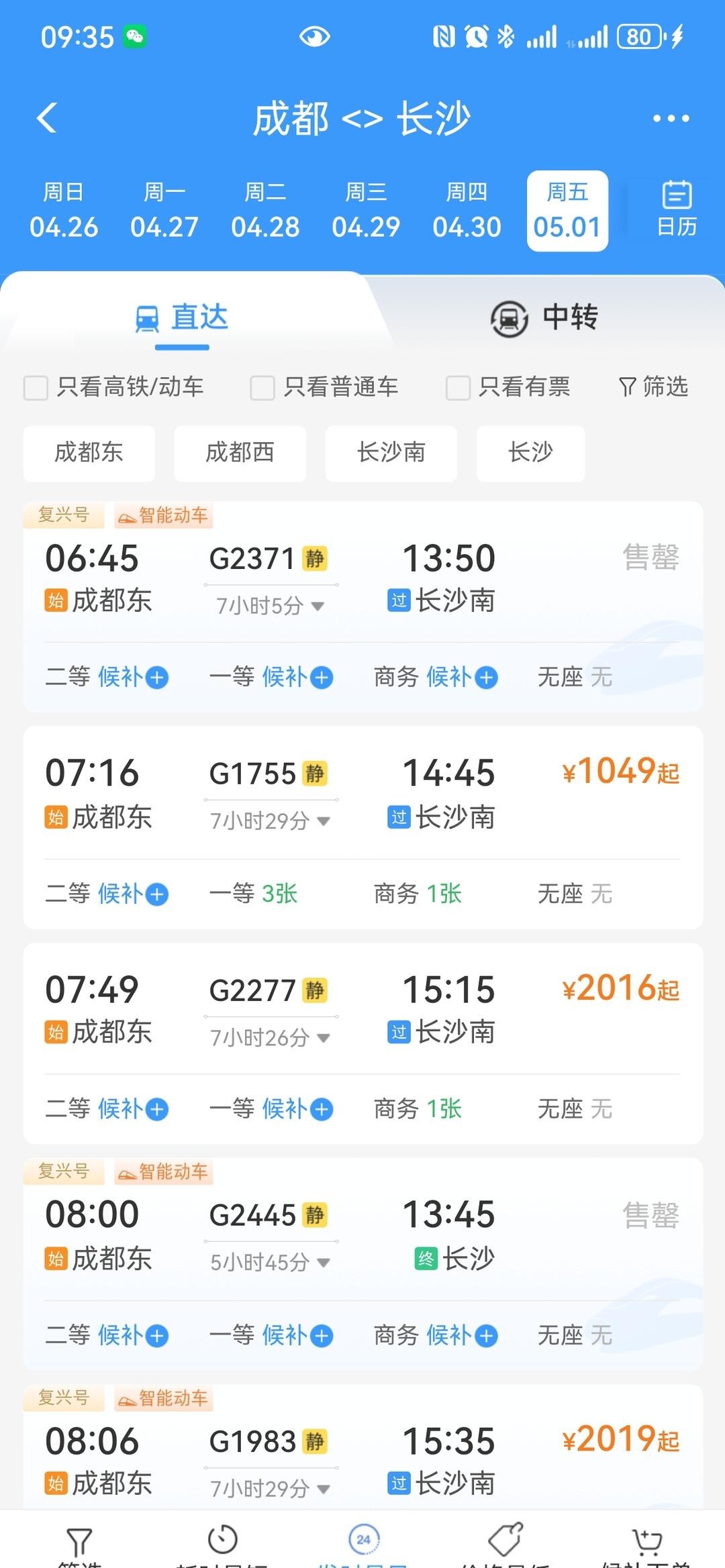Go back from the 成都 <> 长沙 page
Image resolution: width=725 pixels, height=1568 pixels.
pyautogui.click(x=47, y=119)
